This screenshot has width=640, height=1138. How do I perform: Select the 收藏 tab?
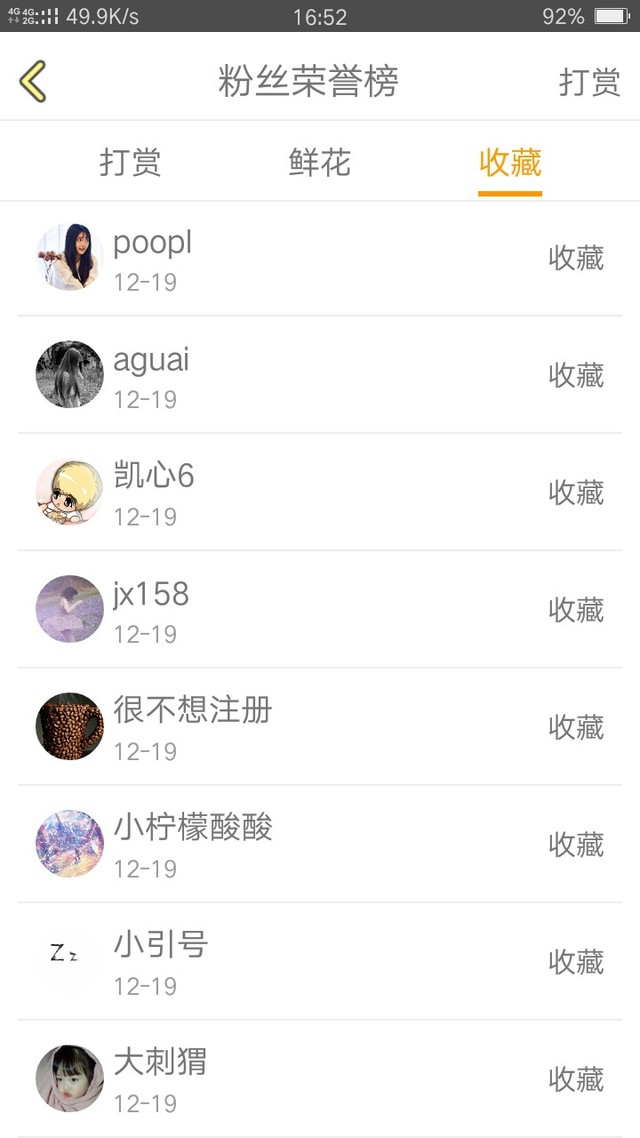coord(510,161)
